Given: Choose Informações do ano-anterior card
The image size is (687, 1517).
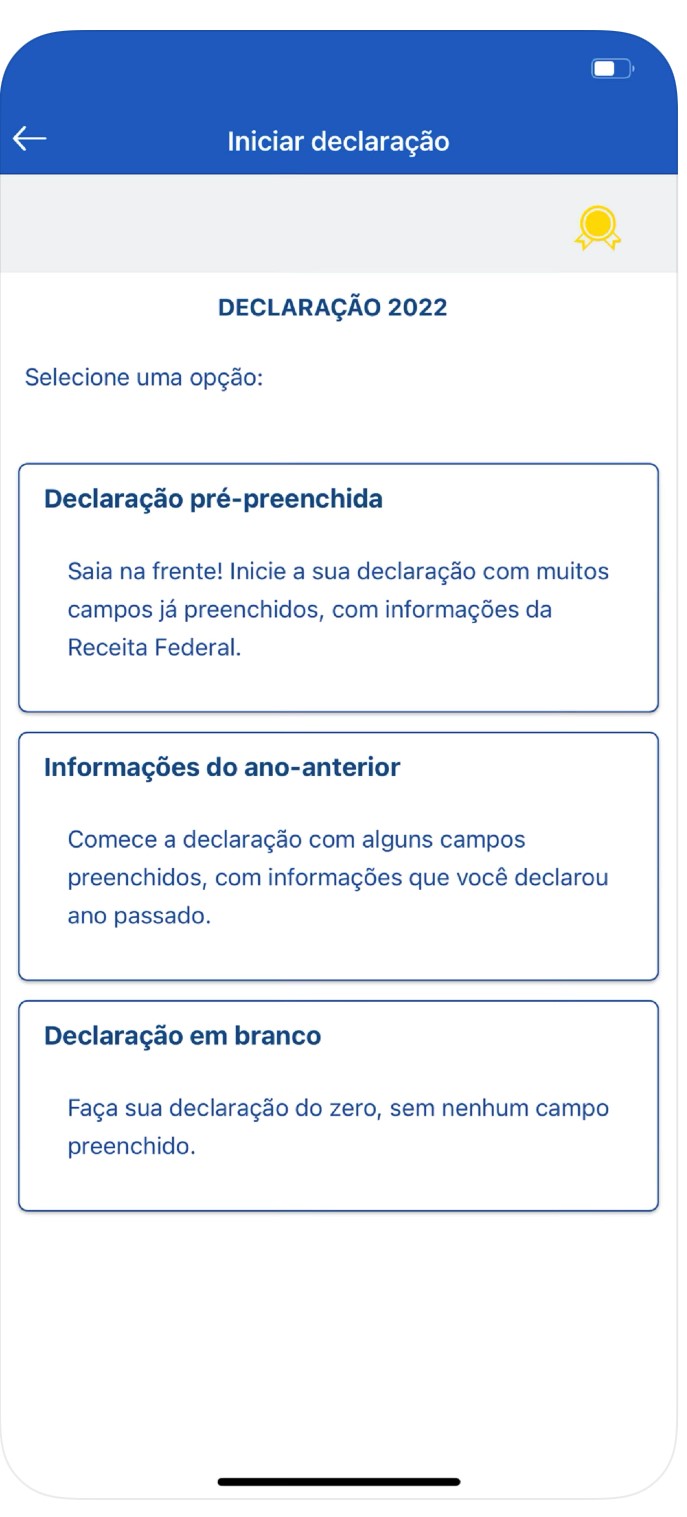Looking at the screenshot, I should tap(338, 856).
